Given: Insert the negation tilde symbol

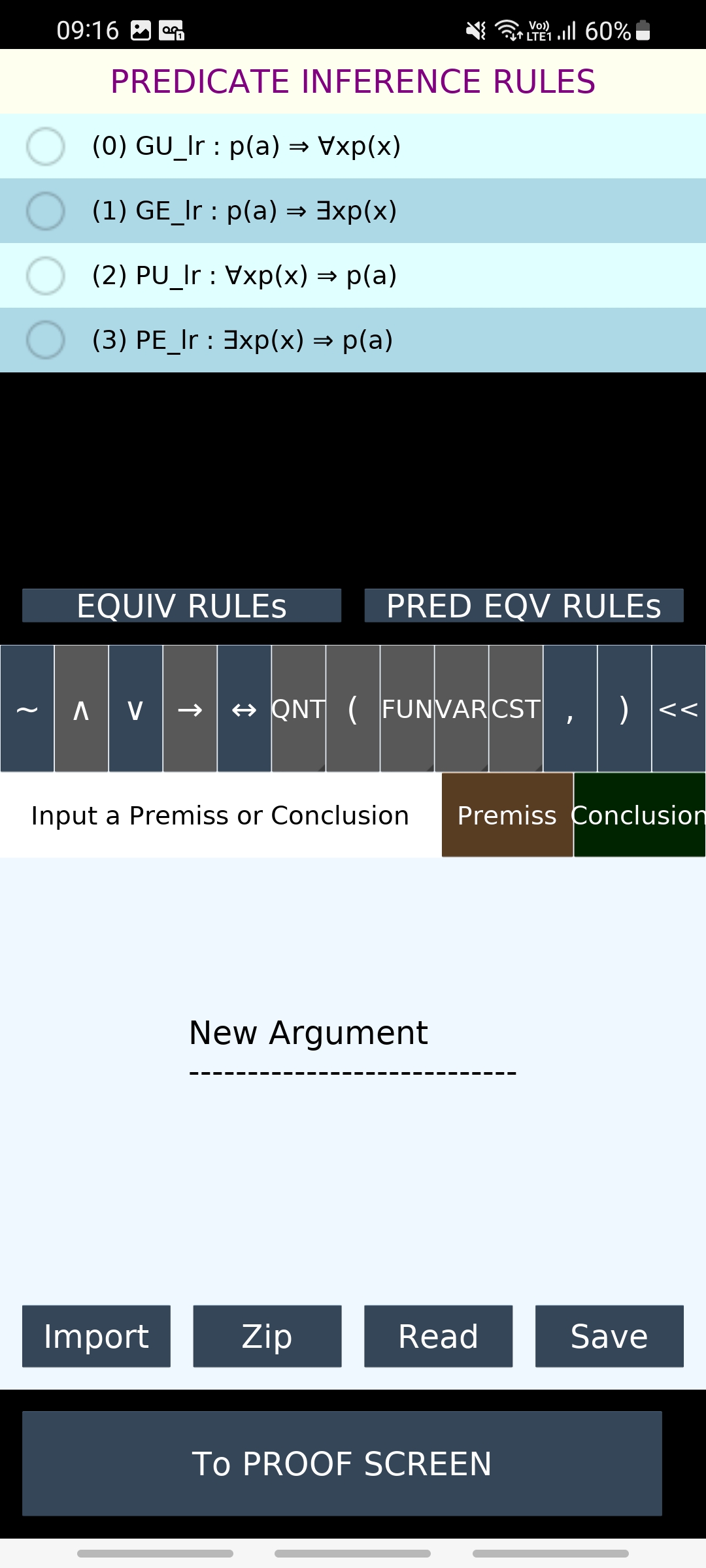Looking at the screenshot, I should tap(27, 709).
